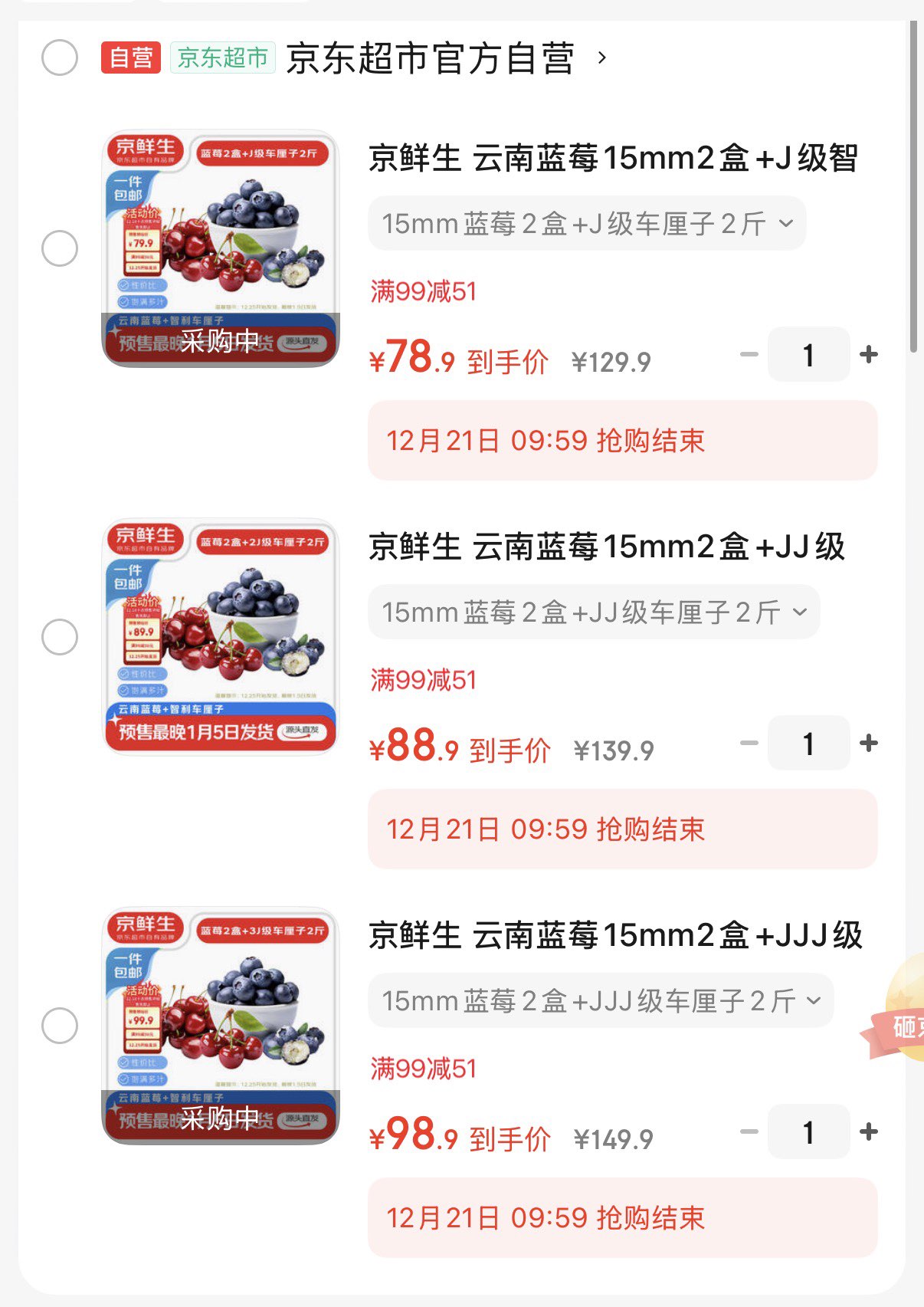Increase quantity of the ¥88.9 item
924x1307 pixels.
[869, 743]
